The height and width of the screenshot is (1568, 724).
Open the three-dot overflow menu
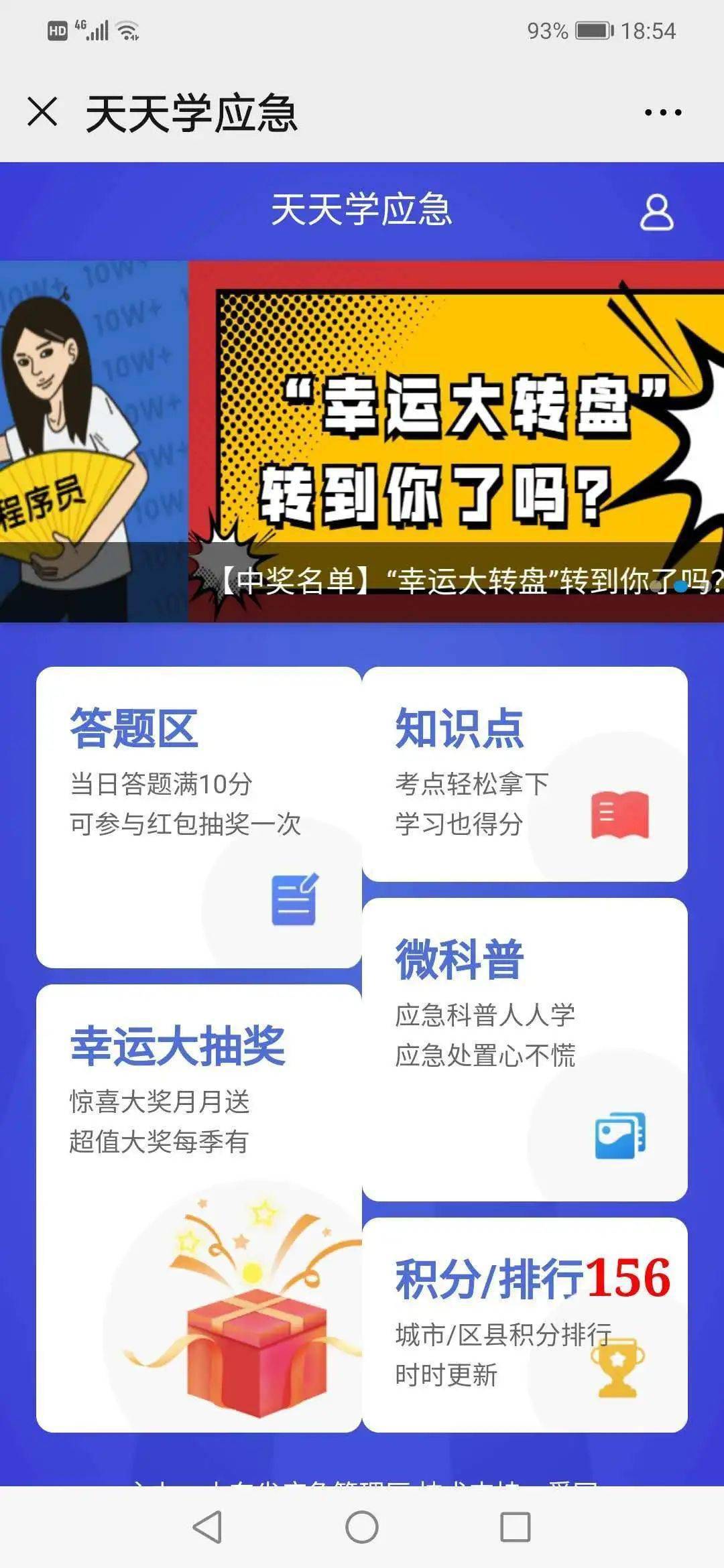point(662,113)
